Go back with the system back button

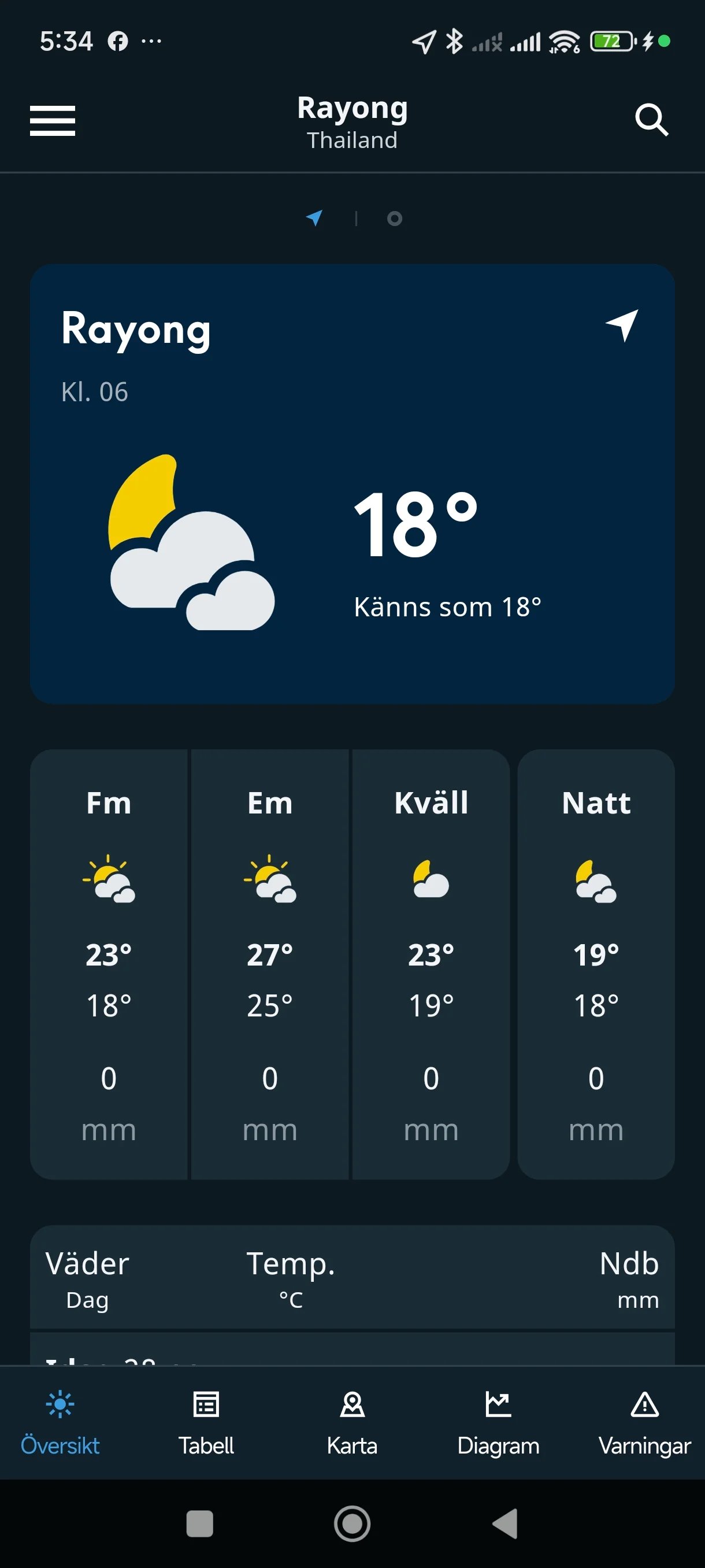(x=504, y=1523)
